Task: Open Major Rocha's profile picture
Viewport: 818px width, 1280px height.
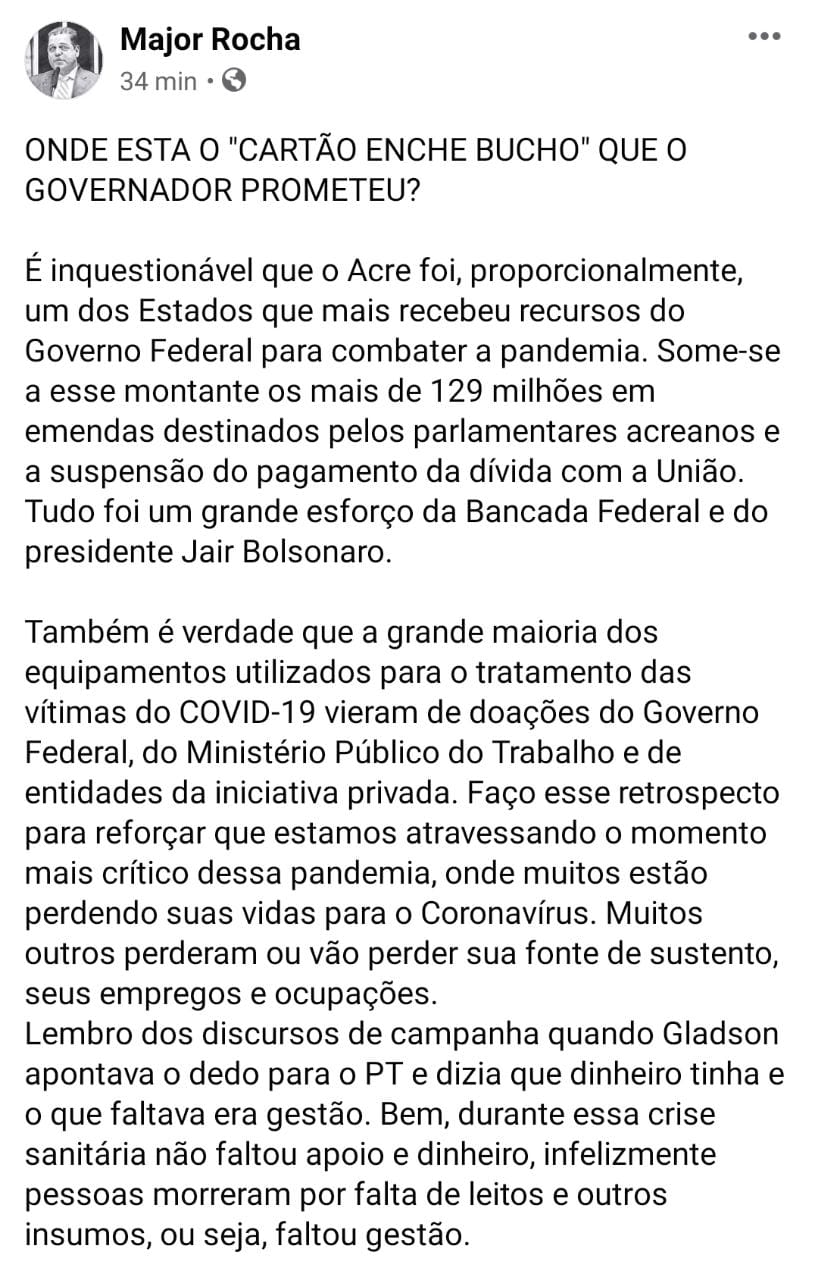Action: pos(64,62)
